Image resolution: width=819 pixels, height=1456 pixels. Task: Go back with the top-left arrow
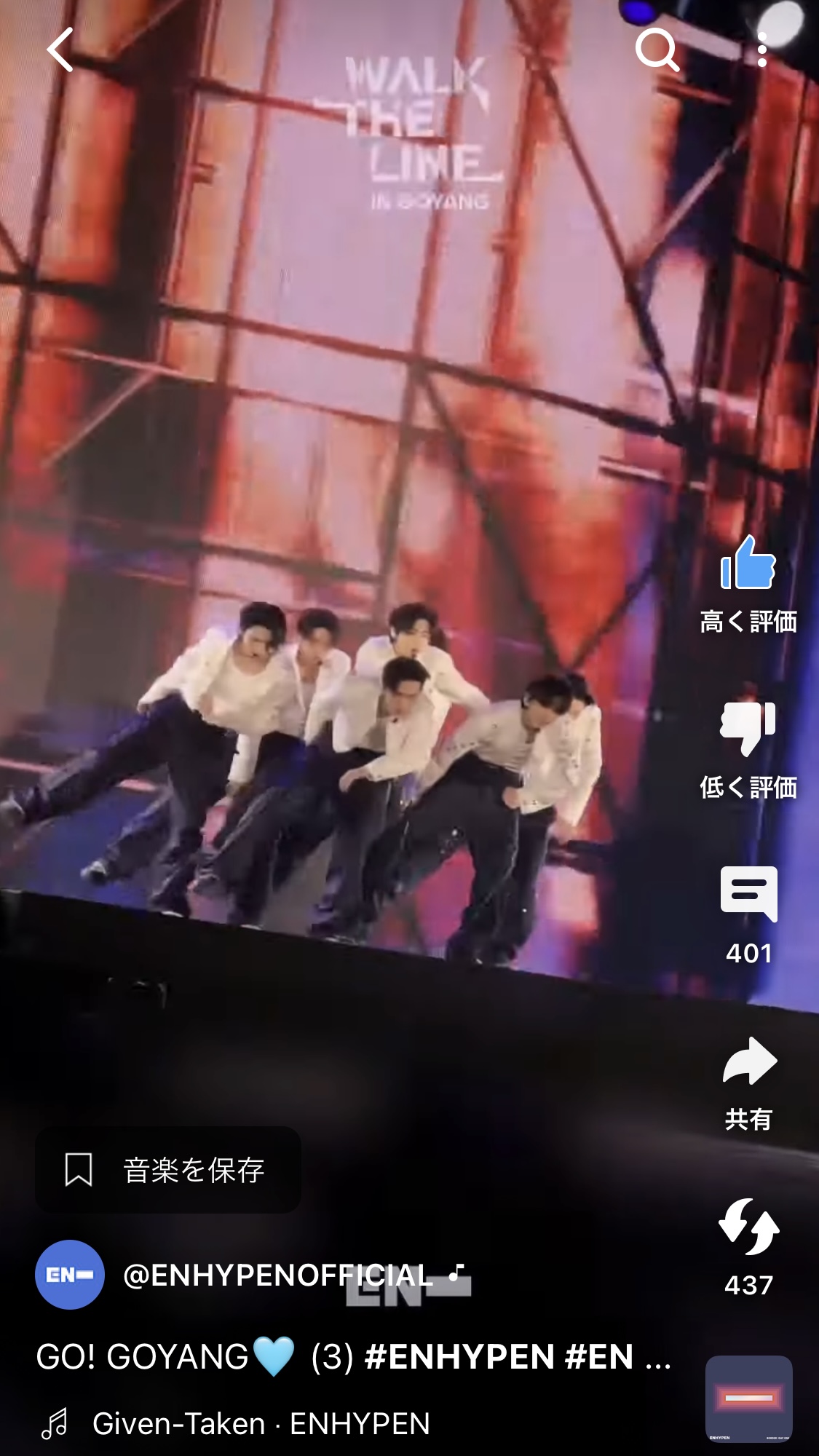click(60, 50)
